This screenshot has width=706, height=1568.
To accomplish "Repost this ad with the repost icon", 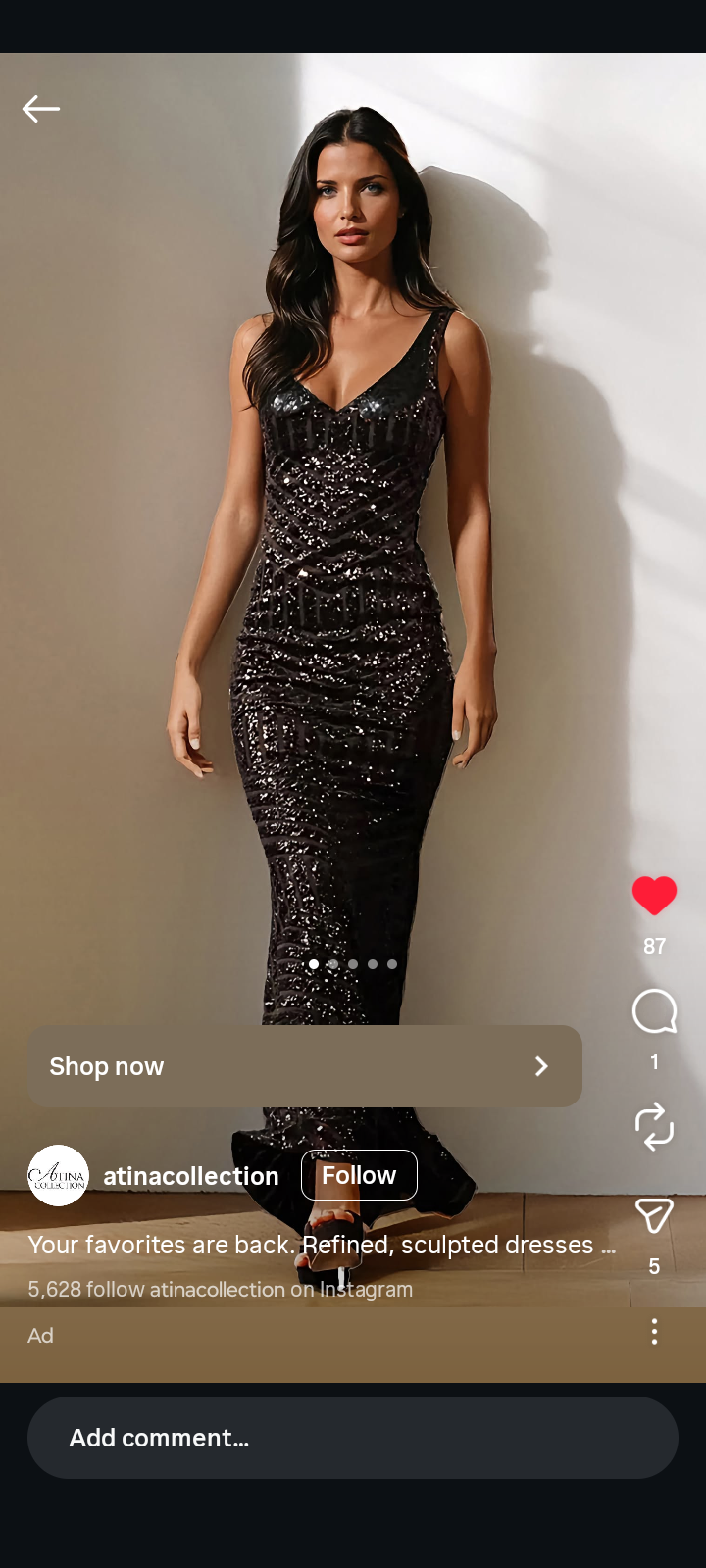I will click(x=654, y=1126).
